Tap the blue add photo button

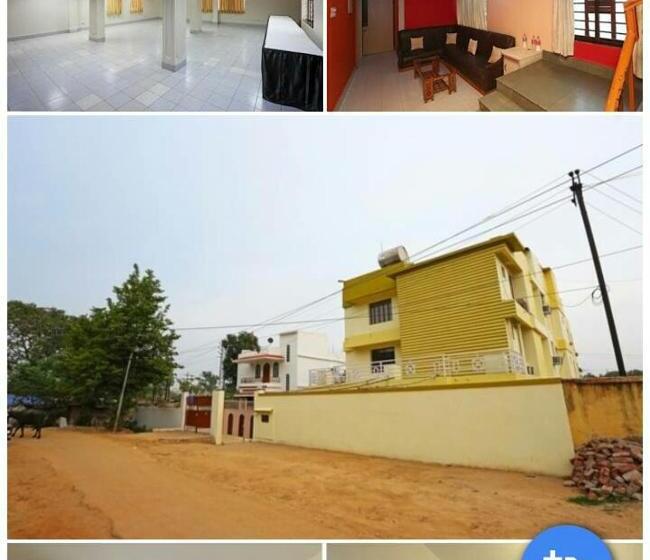click(x=567, y=546)
